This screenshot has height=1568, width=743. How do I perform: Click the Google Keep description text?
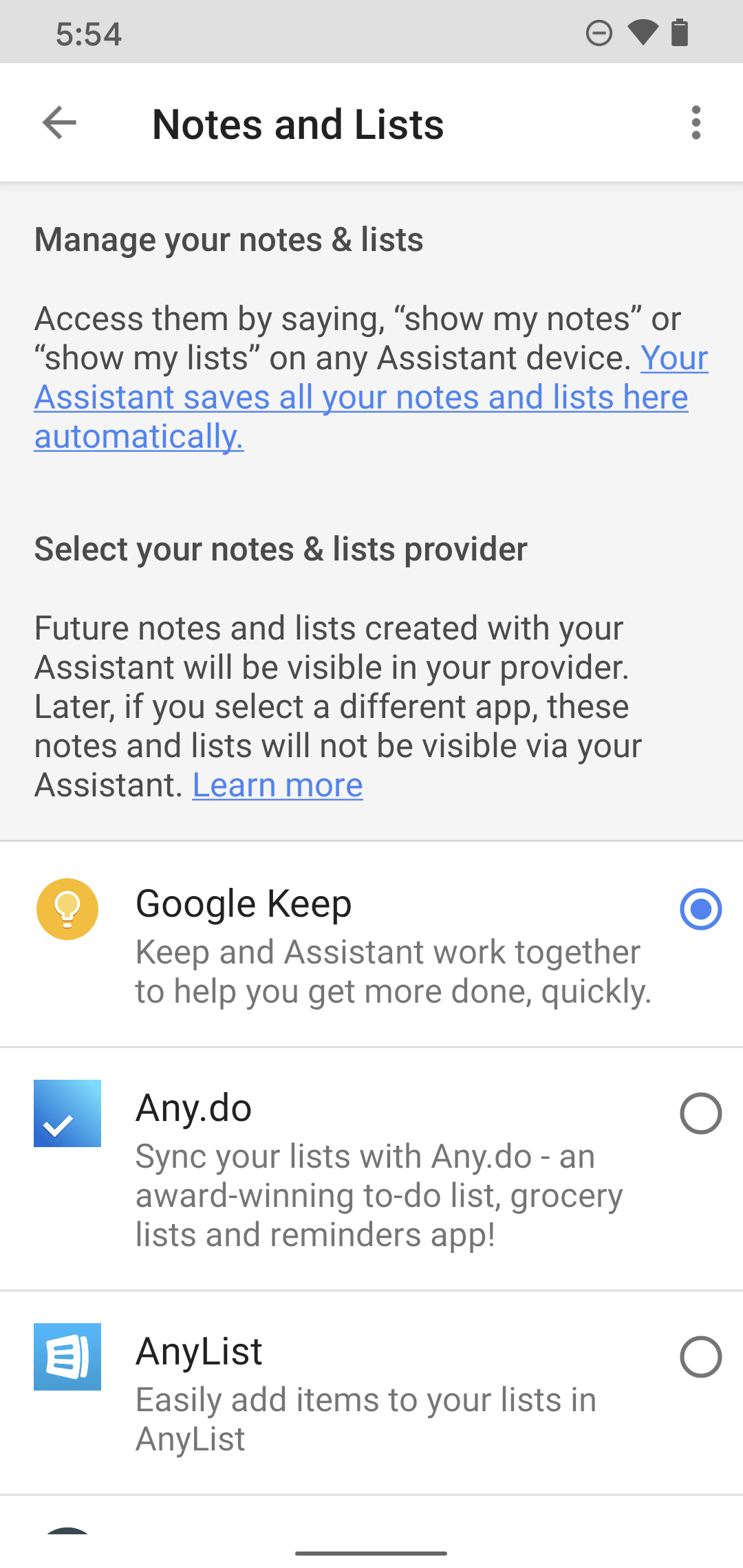(x=393, y=971)
